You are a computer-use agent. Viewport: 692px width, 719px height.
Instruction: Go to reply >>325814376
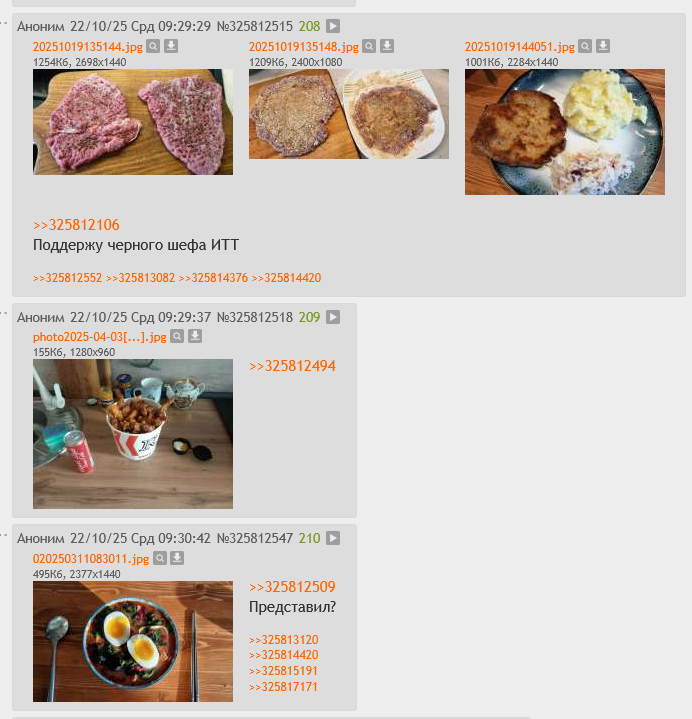coord(213,278)
